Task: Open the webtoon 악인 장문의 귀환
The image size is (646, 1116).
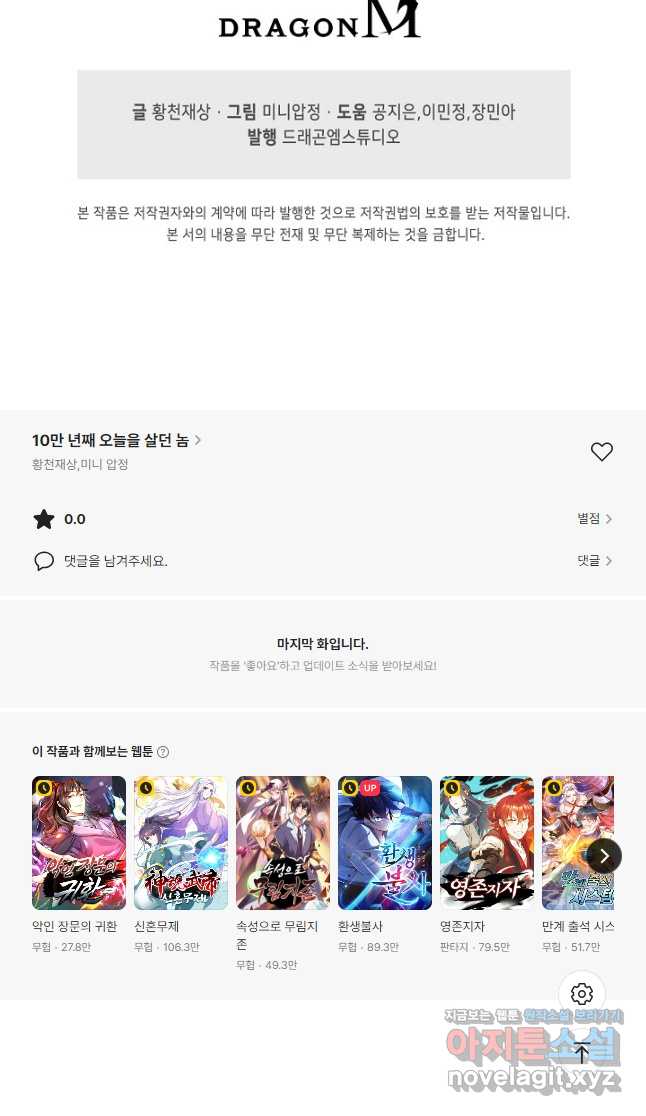Action: point(79,843)
